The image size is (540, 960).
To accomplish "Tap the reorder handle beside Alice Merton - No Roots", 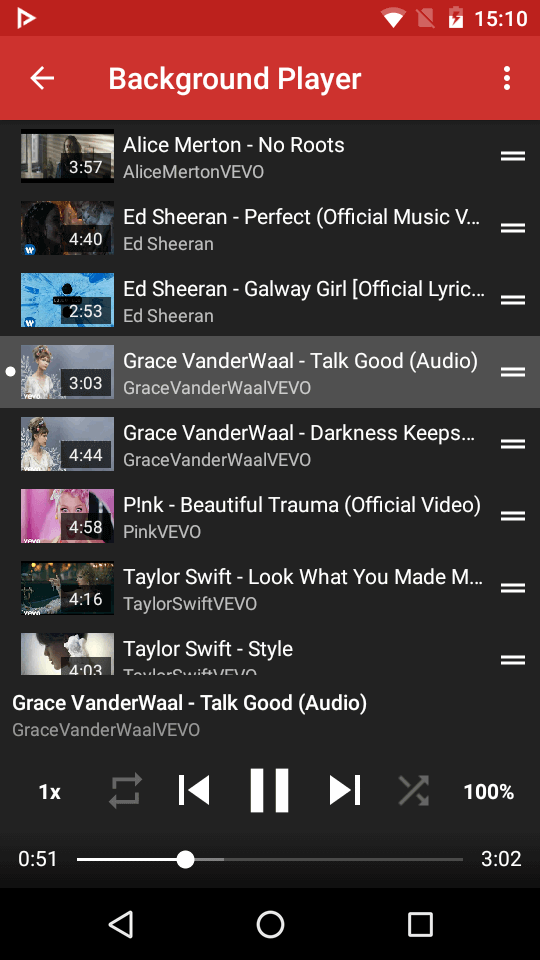I will [x=512, y=156].
